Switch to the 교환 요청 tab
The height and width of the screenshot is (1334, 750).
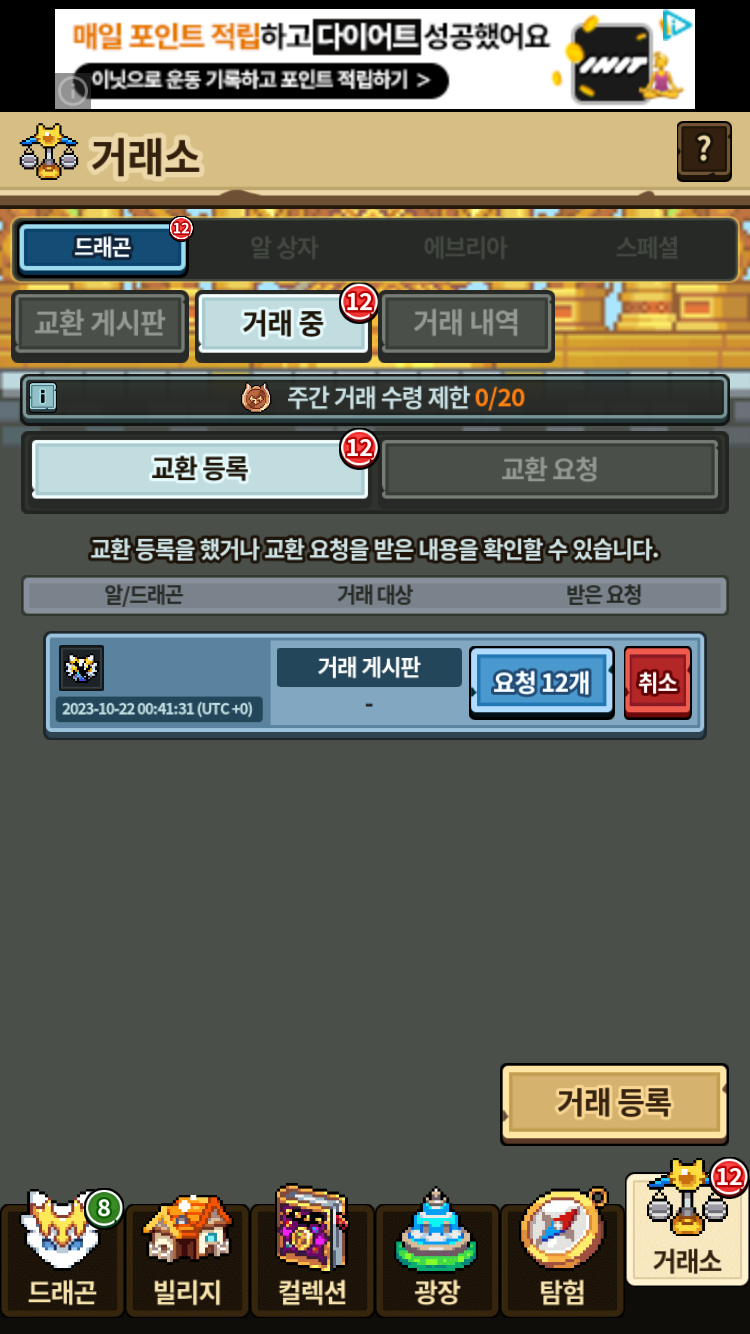549,469
